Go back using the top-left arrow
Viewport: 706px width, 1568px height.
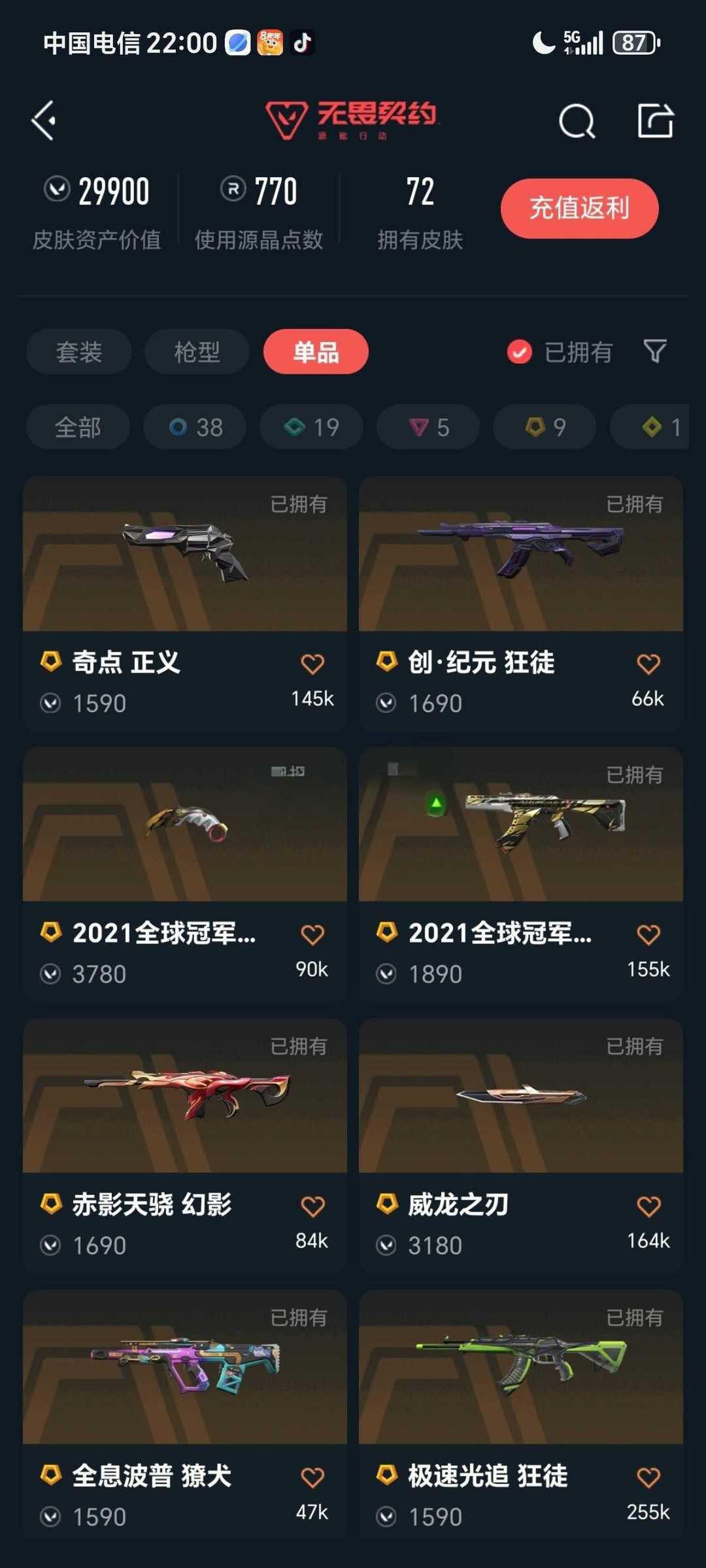point(44,120)
